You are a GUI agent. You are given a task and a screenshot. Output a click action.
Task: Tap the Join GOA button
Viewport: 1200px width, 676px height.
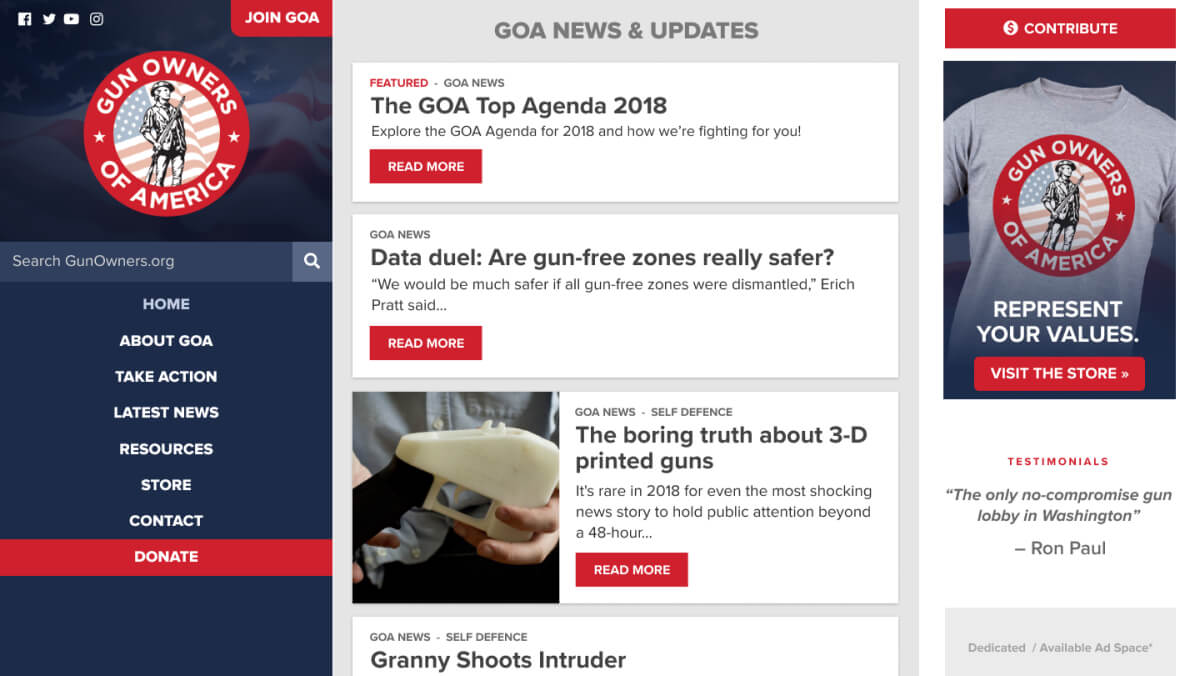tap(282, 18)
